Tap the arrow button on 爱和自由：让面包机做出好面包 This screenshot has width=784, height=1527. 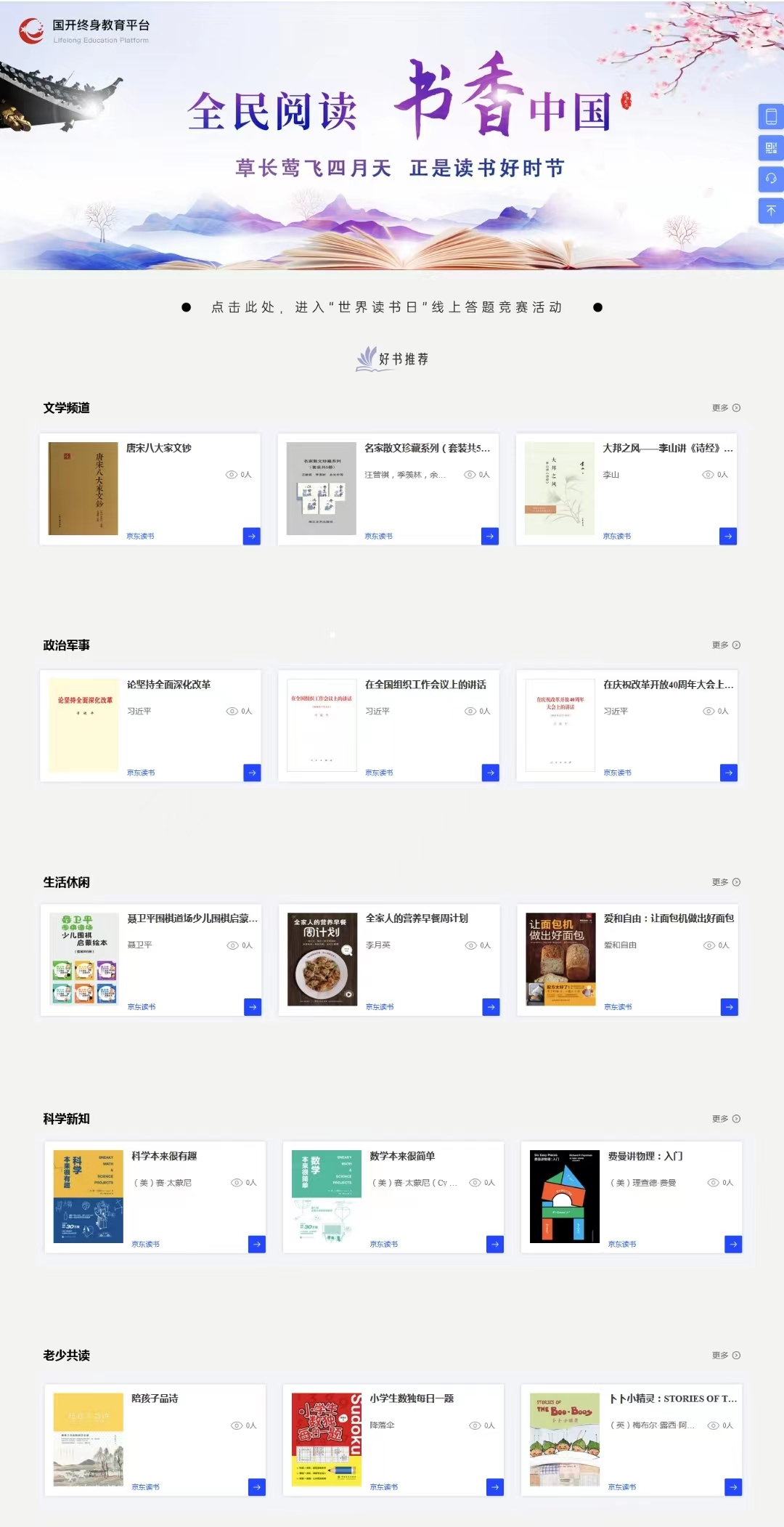pyautogui.click(x=729, y=1007)
